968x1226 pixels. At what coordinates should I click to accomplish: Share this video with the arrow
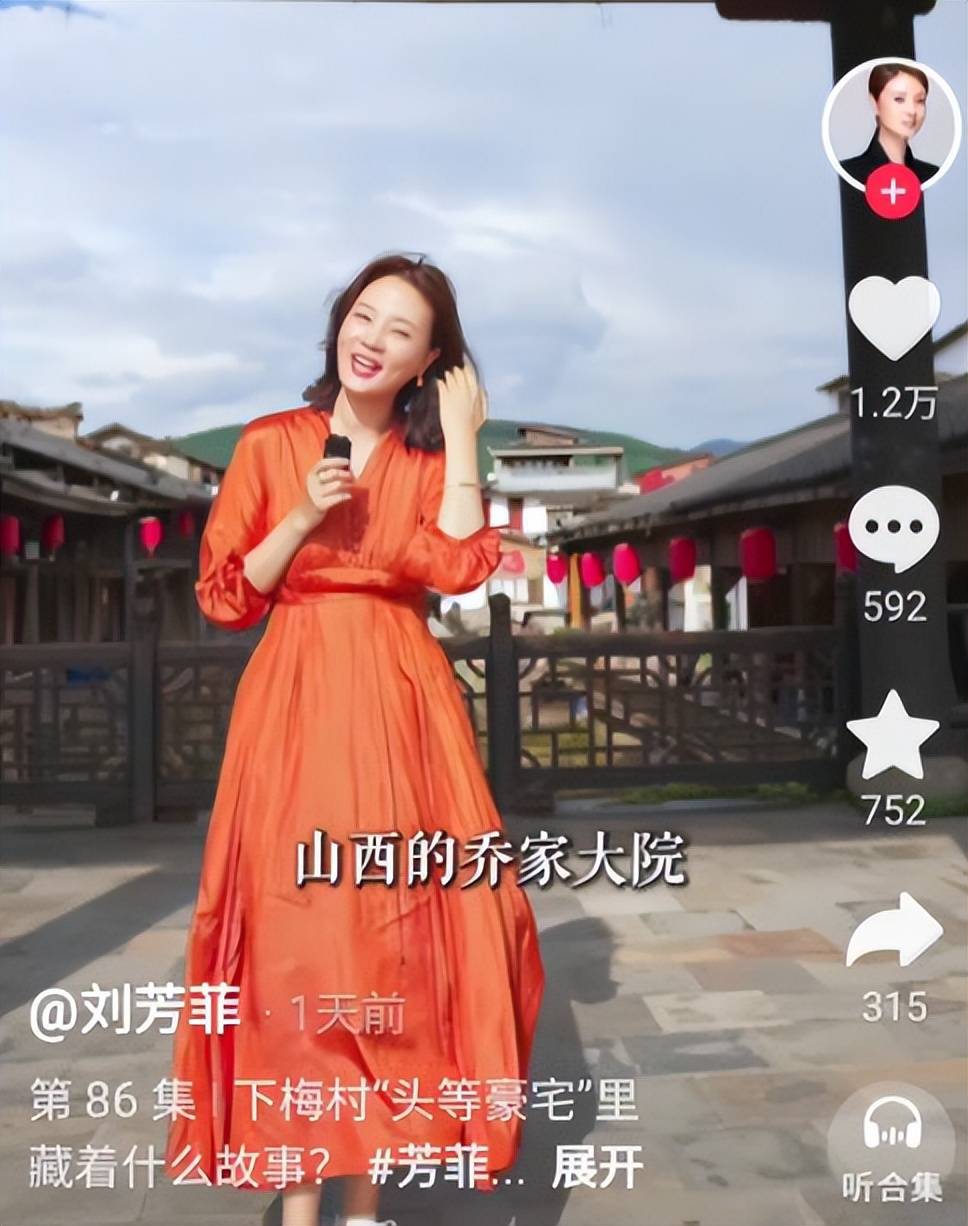(x=893, y=932)
